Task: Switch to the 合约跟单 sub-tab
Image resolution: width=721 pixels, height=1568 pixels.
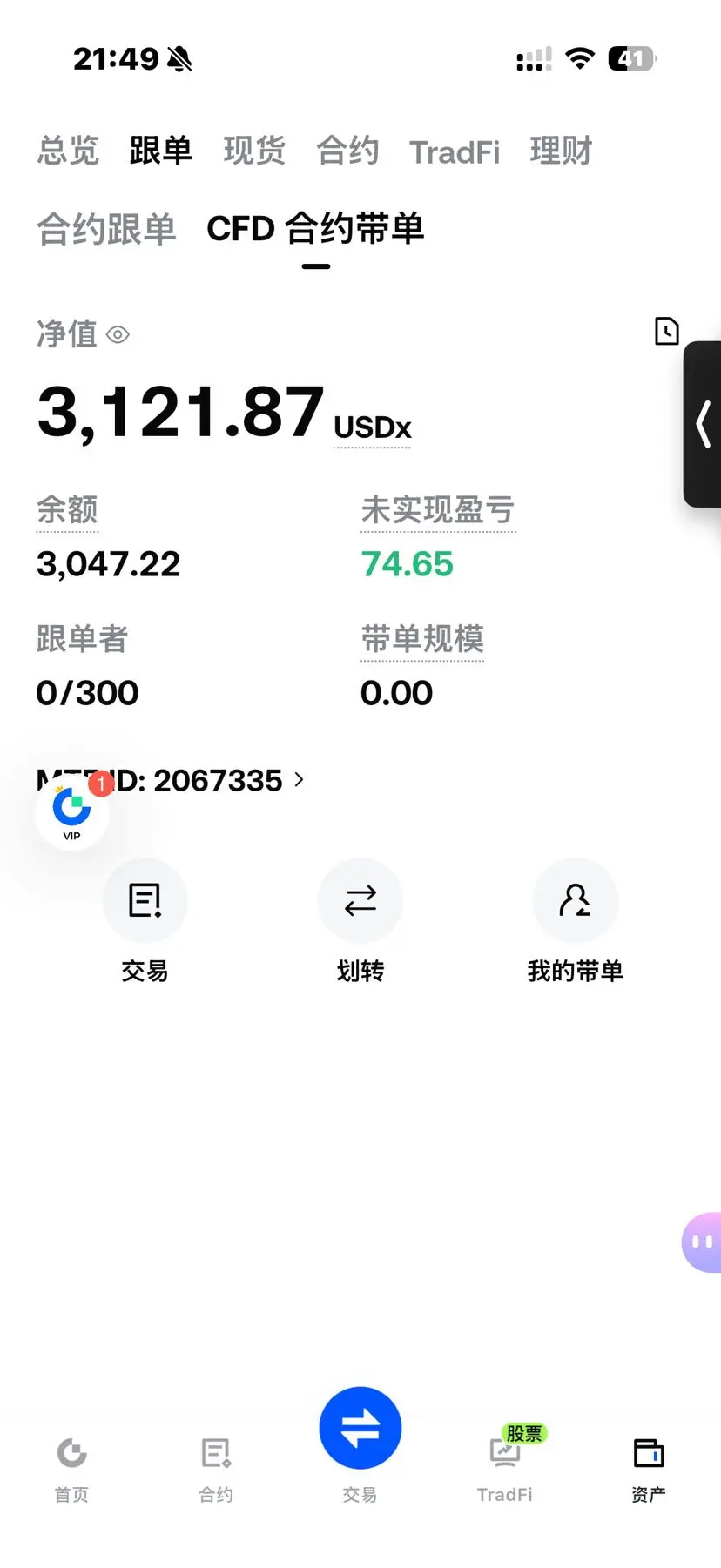Action: tap(106, 229)
